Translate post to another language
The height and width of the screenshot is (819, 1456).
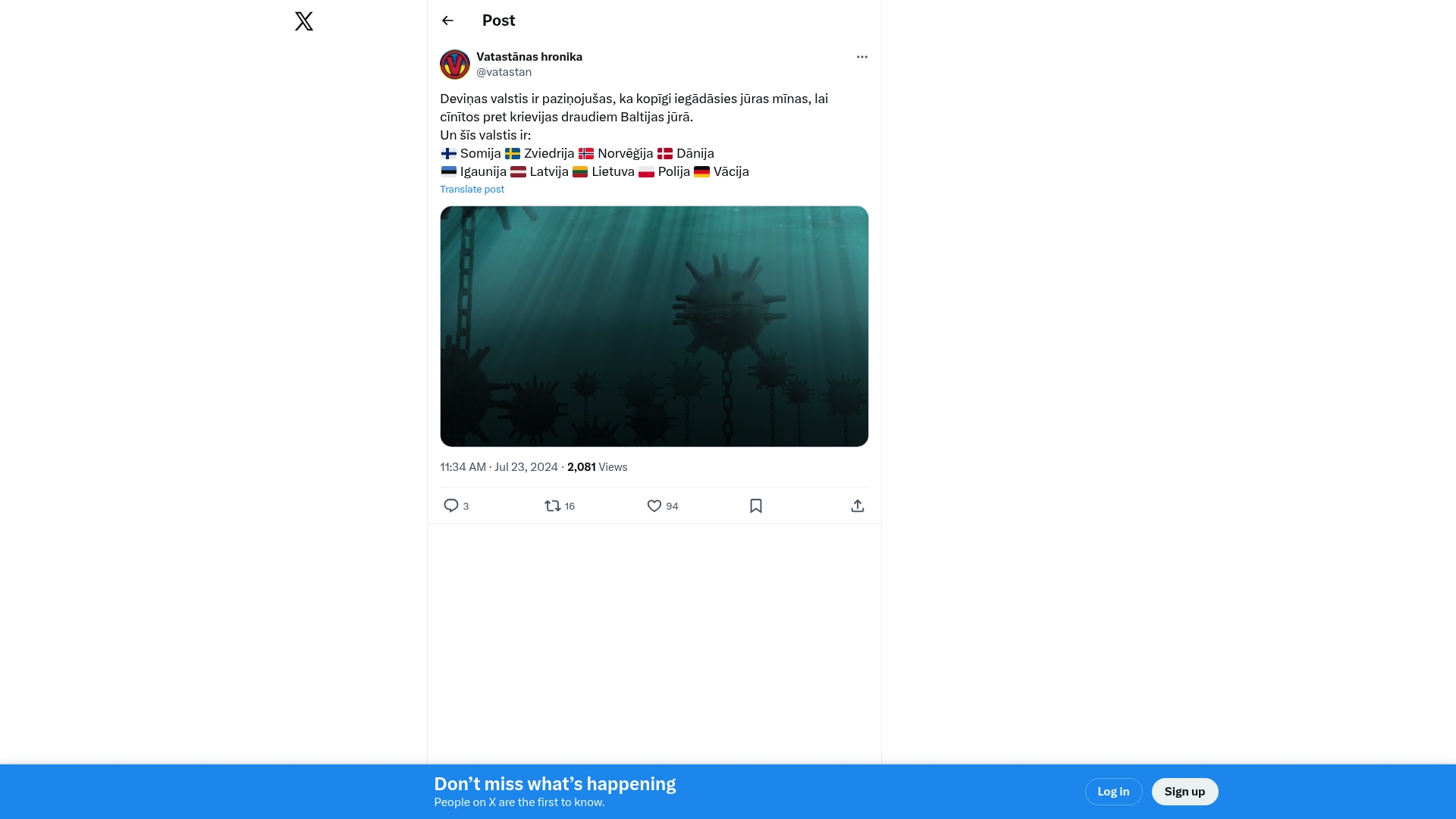[x=472, y=190]
